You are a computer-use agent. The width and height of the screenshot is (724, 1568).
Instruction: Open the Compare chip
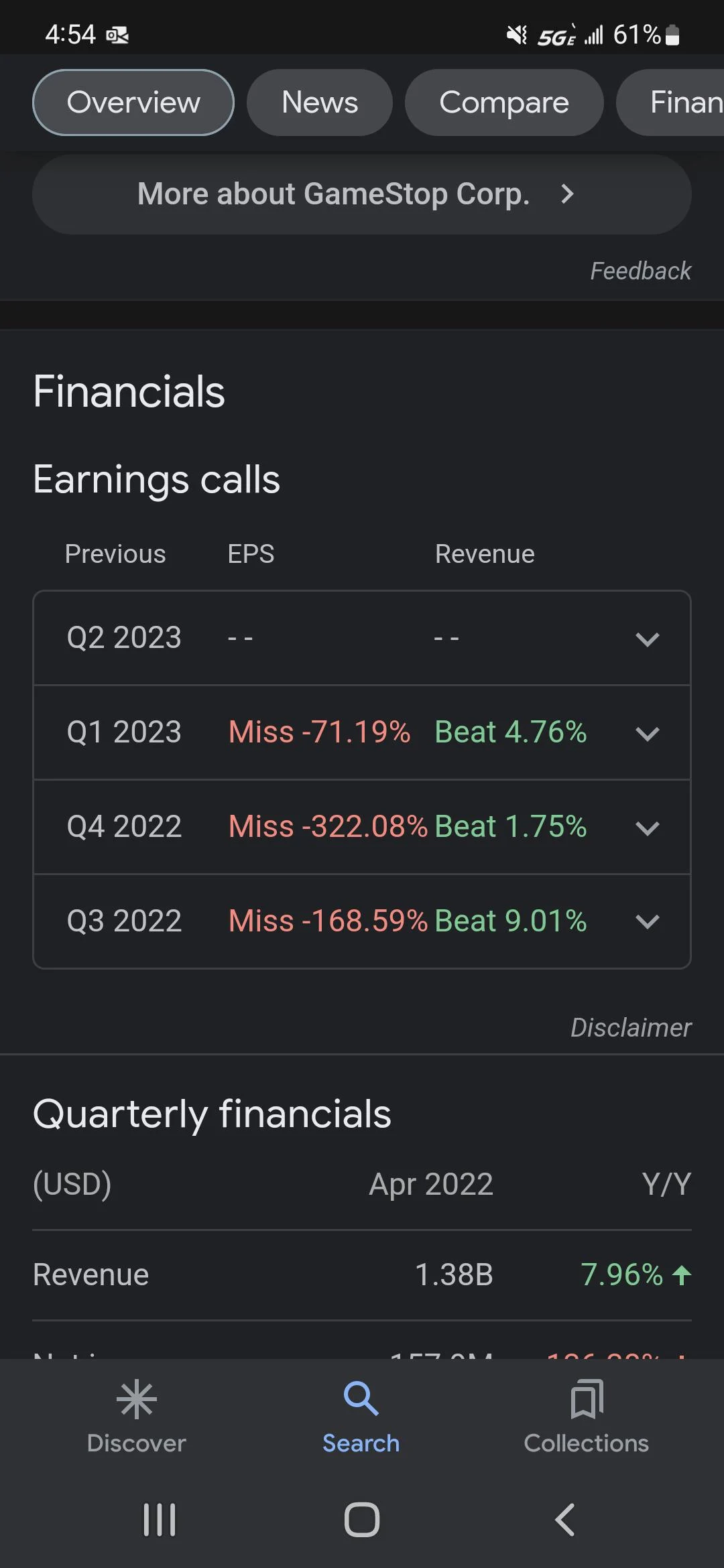tap(503, 103)
